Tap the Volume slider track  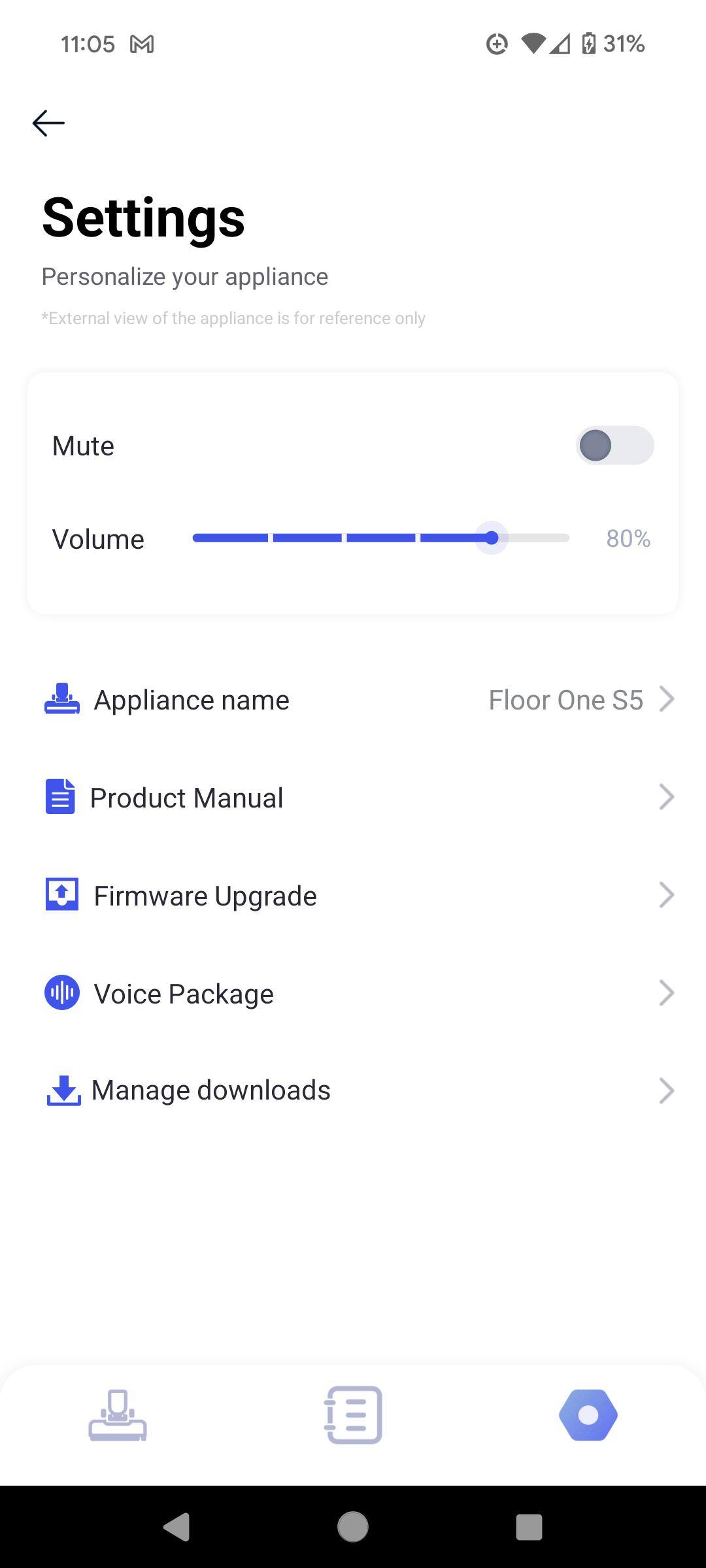click(x=380, y=538)
